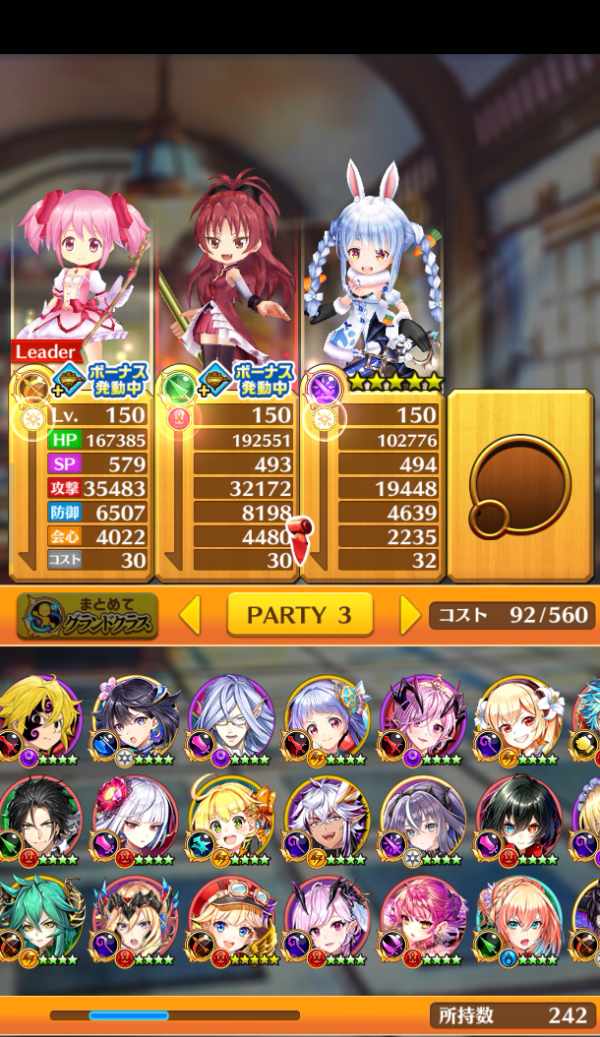Image resolution: width=600 pixels, height=1037 pixels.
Task: Choose the silver-haired glasses character in first row
Action: [232, 721]
